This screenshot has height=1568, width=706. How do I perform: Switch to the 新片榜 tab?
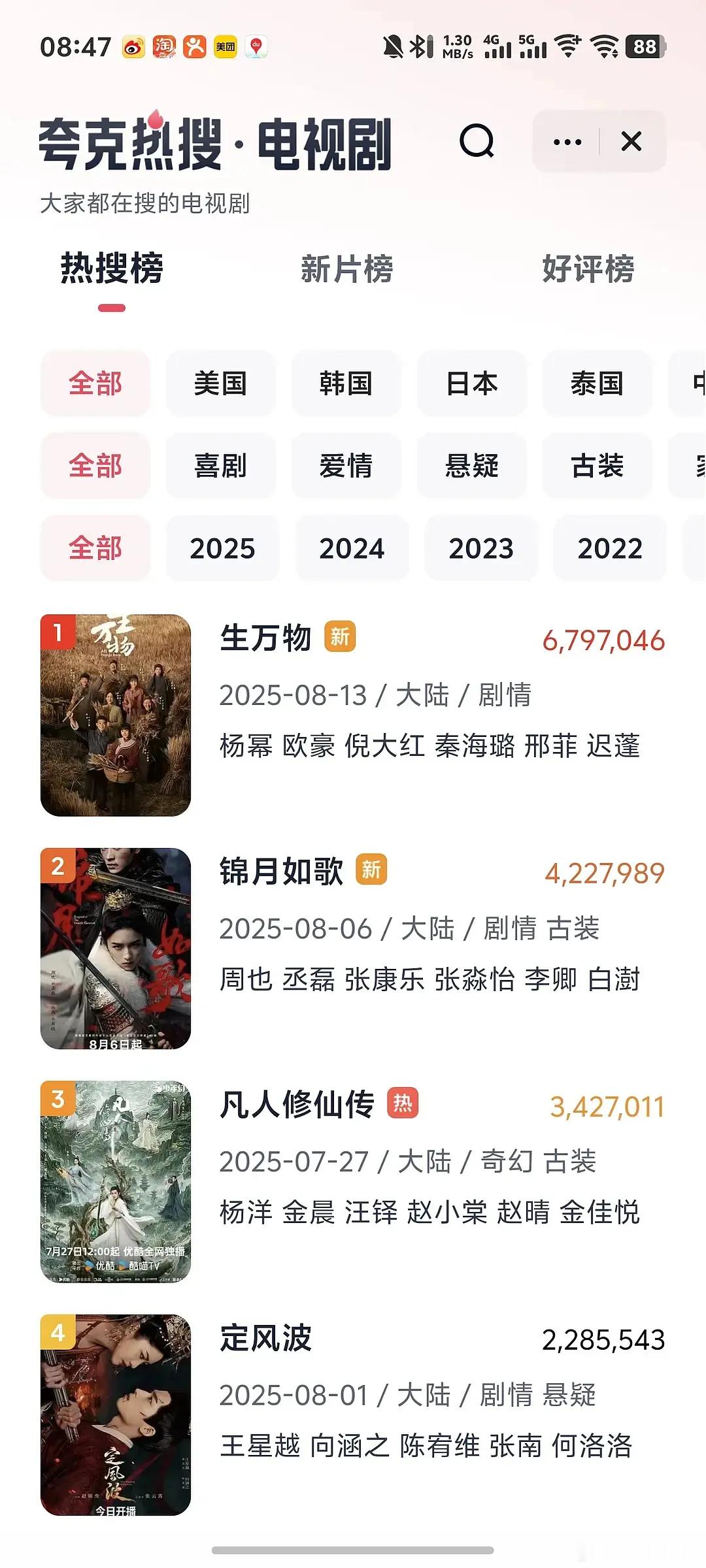point(347,269)
